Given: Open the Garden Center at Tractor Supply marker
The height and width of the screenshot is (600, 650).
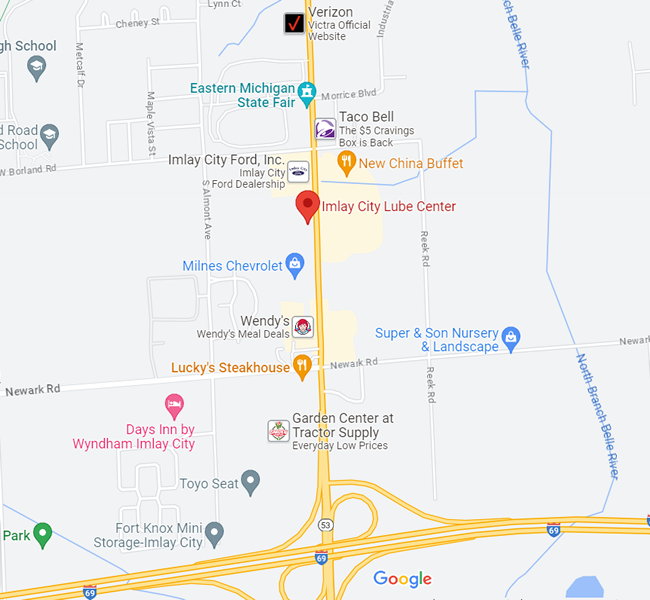Looking at the screenshot, I should (278, 431).
